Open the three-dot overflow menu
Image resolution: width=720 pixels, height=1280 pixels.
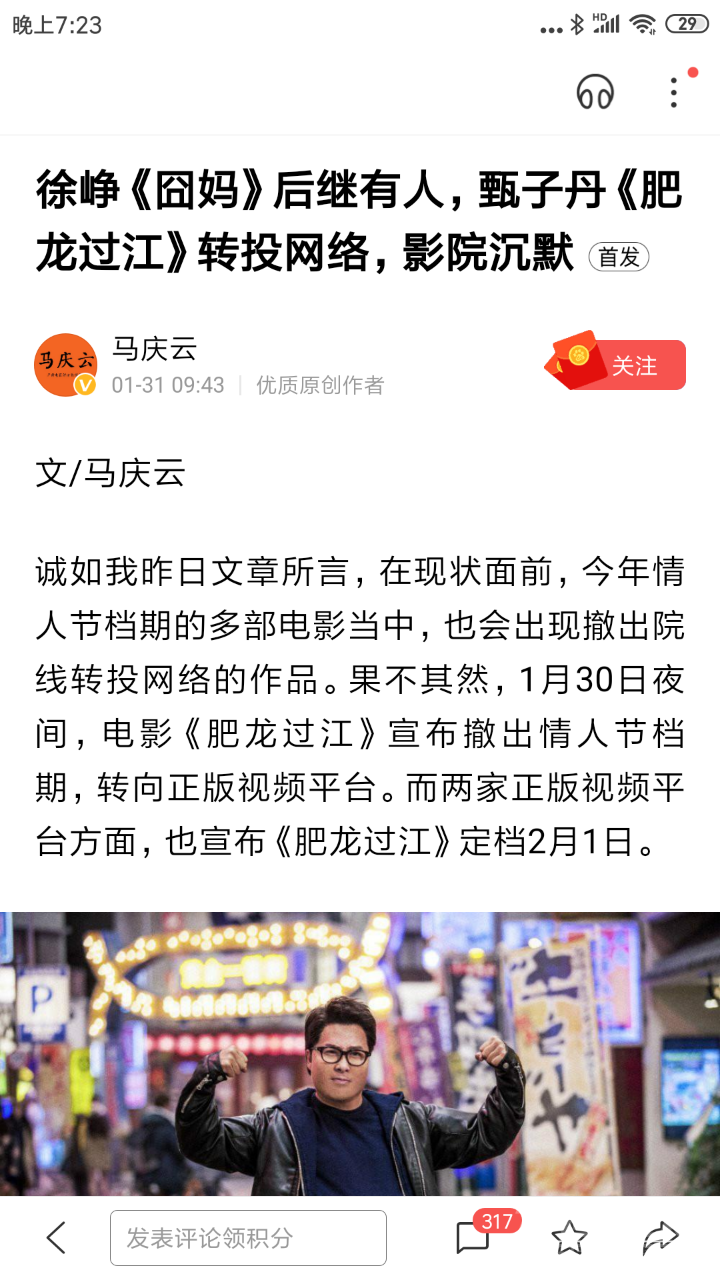pyautogui.click(x=674, y=92)
